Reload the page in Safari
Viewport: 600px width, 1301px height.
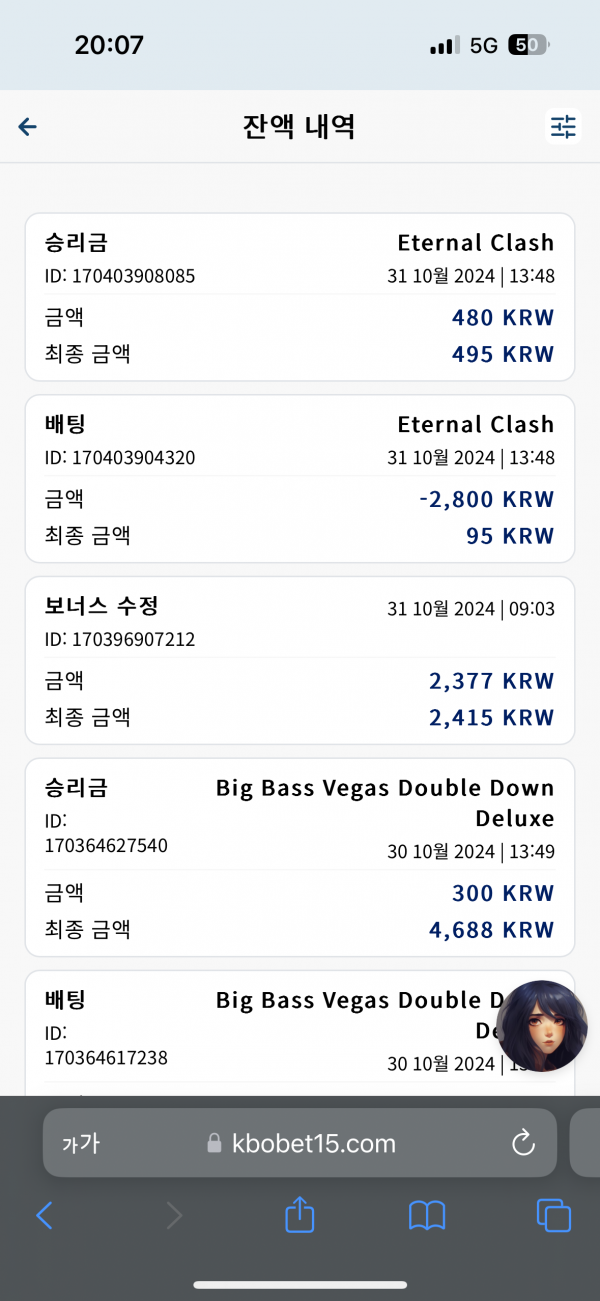(x=523, y=1143)
